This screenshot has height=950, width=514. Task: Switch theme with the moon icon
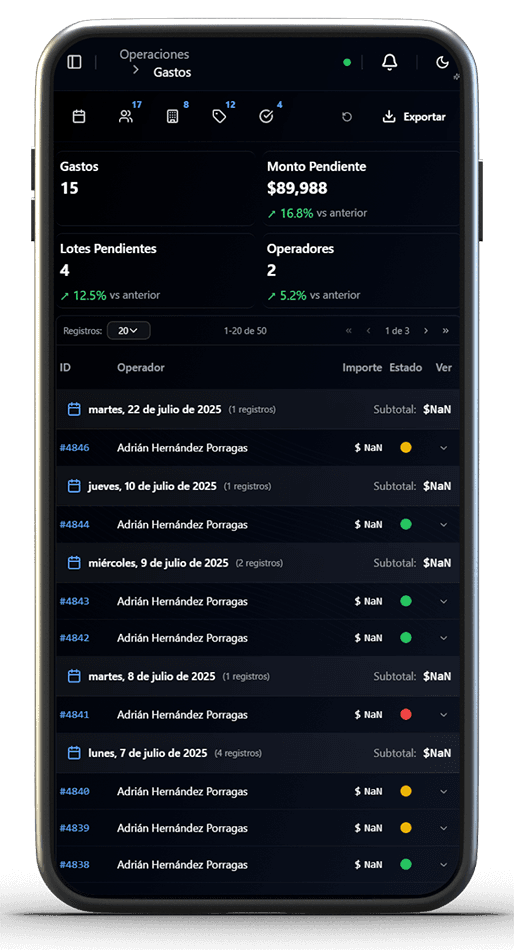[442, 62]
